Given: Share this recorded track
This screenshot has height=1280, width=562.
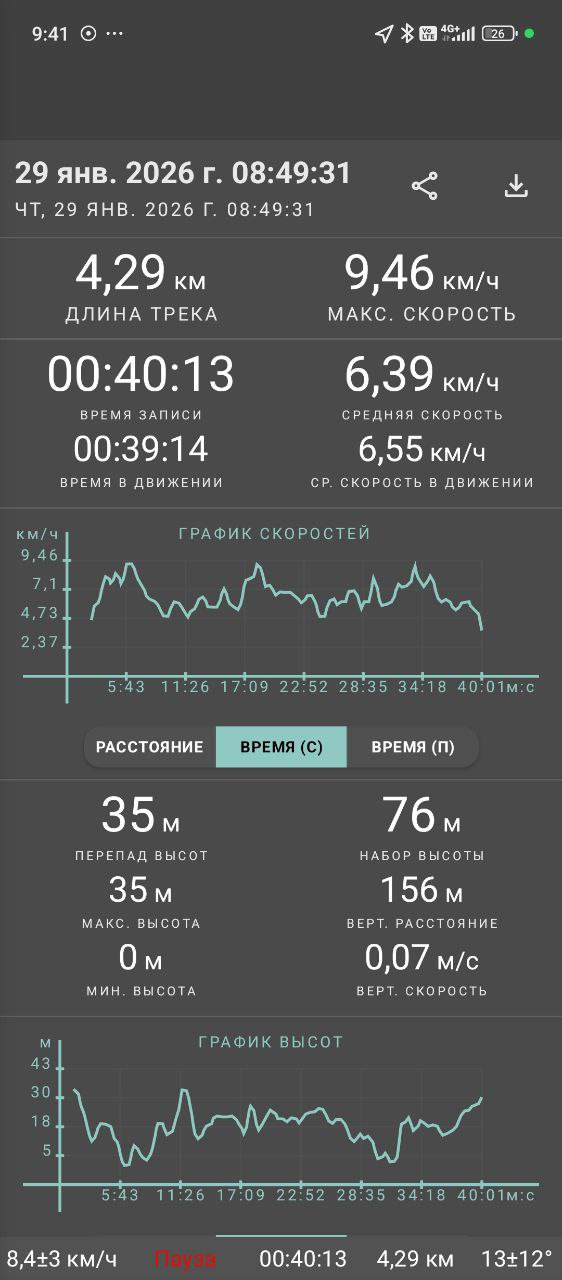Looking at the screenshot, I should click(x=425, y=186).
